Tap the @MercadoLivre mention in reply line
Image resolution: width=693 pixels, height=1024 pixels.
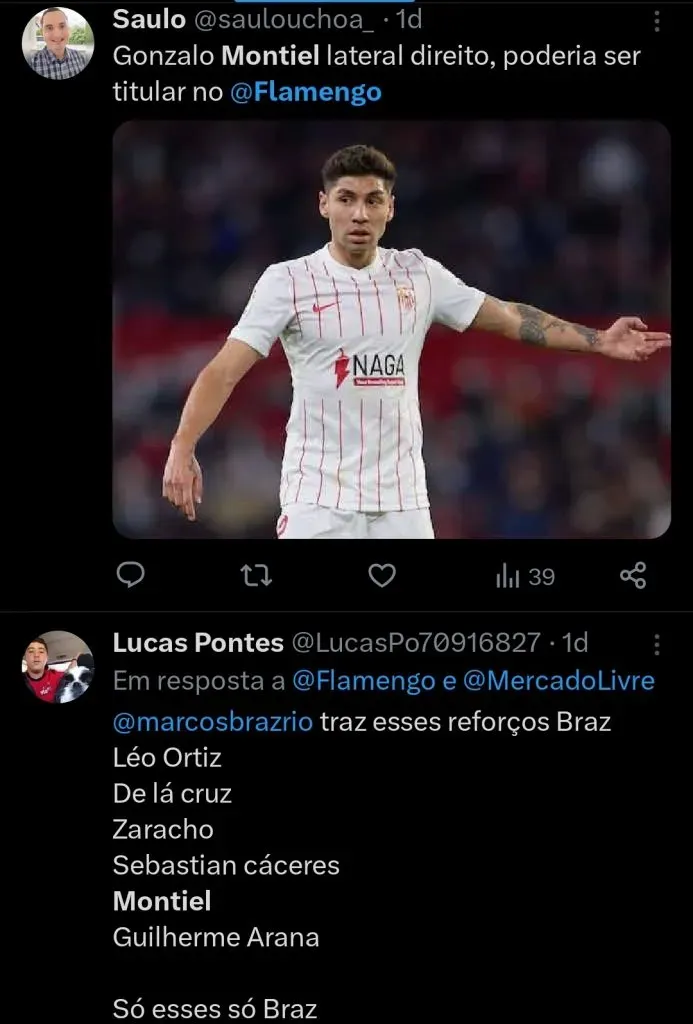pyautogui.click(x=559, y=681)
